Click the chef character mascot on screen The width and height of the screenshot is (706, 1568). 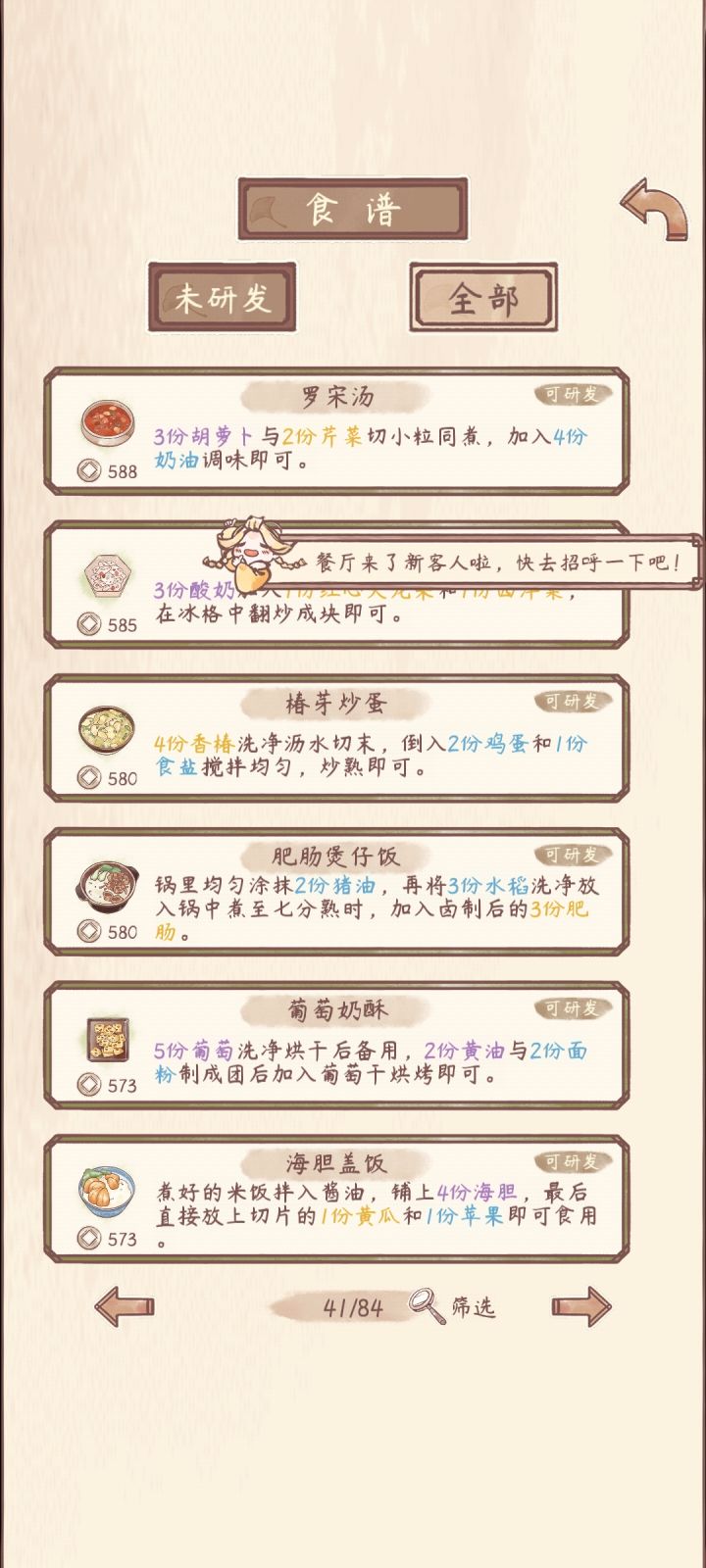pyautogui.click(x=253, y=554)
